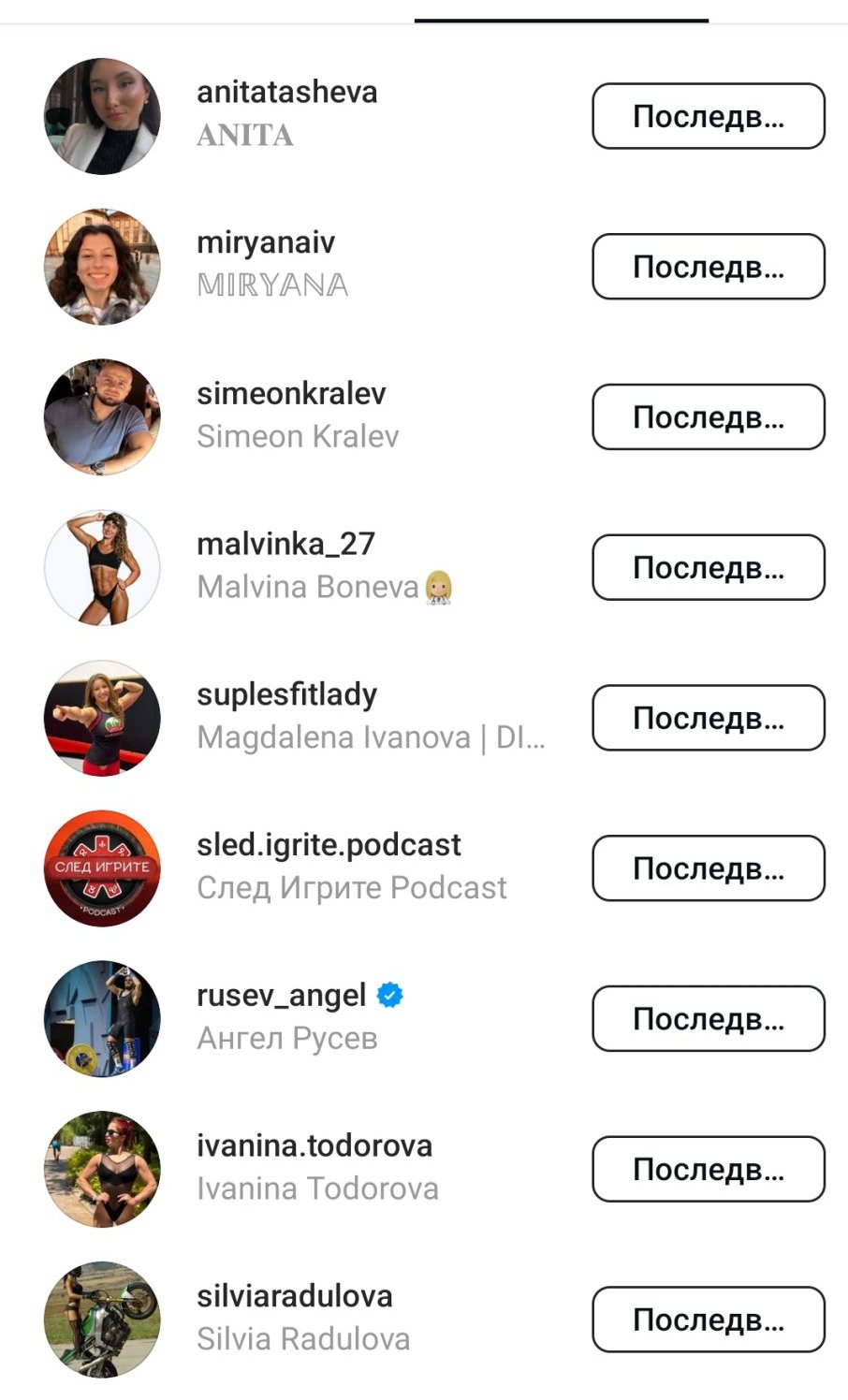Tap the Последв… button for sled.igrite.podcast
The height and width of the screenshot is (1400, 848).
click(709, 868)
